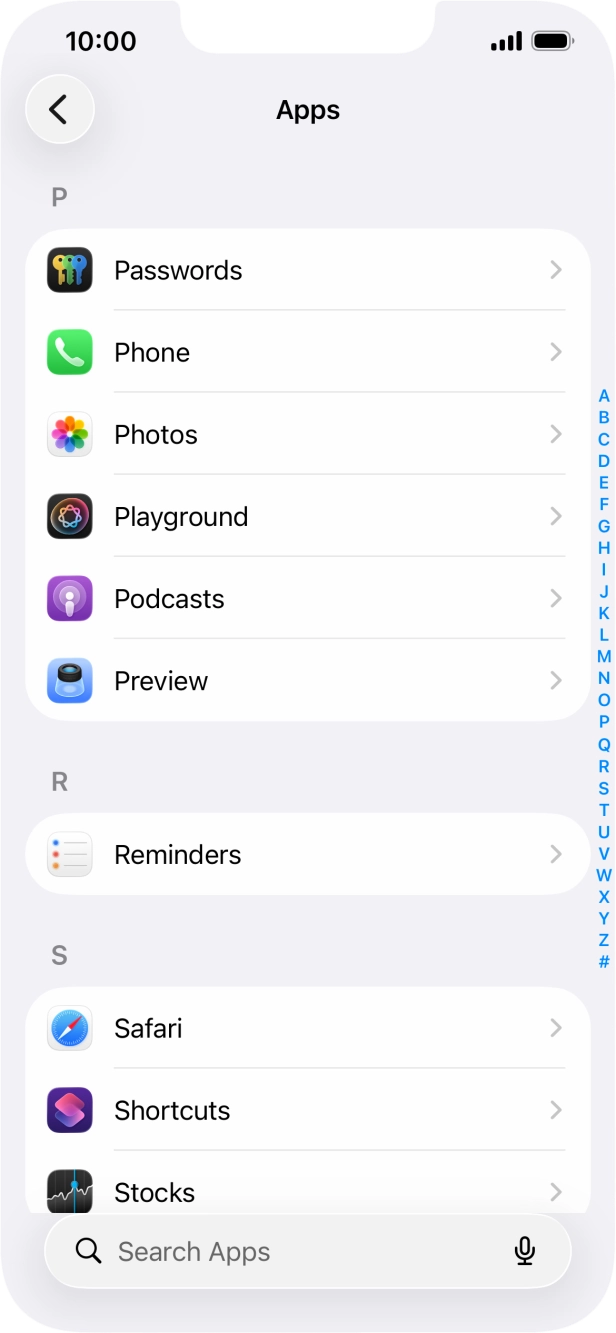This screenshot has height=1333, width=616.
Task: Open Playground settings
Action: tap(307, 516)
